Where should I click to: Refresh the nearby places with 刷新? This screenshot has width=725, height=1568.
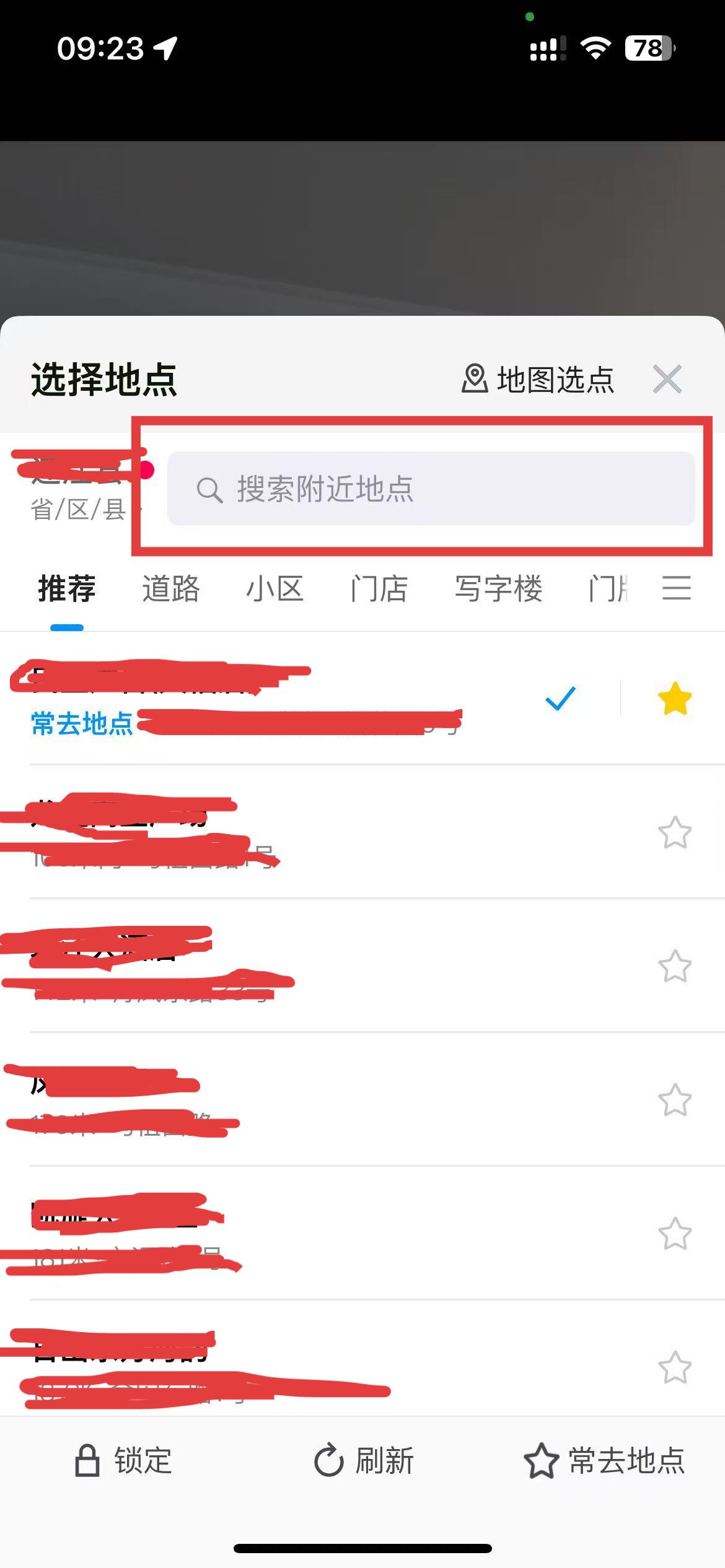(x=363, y=1461)
